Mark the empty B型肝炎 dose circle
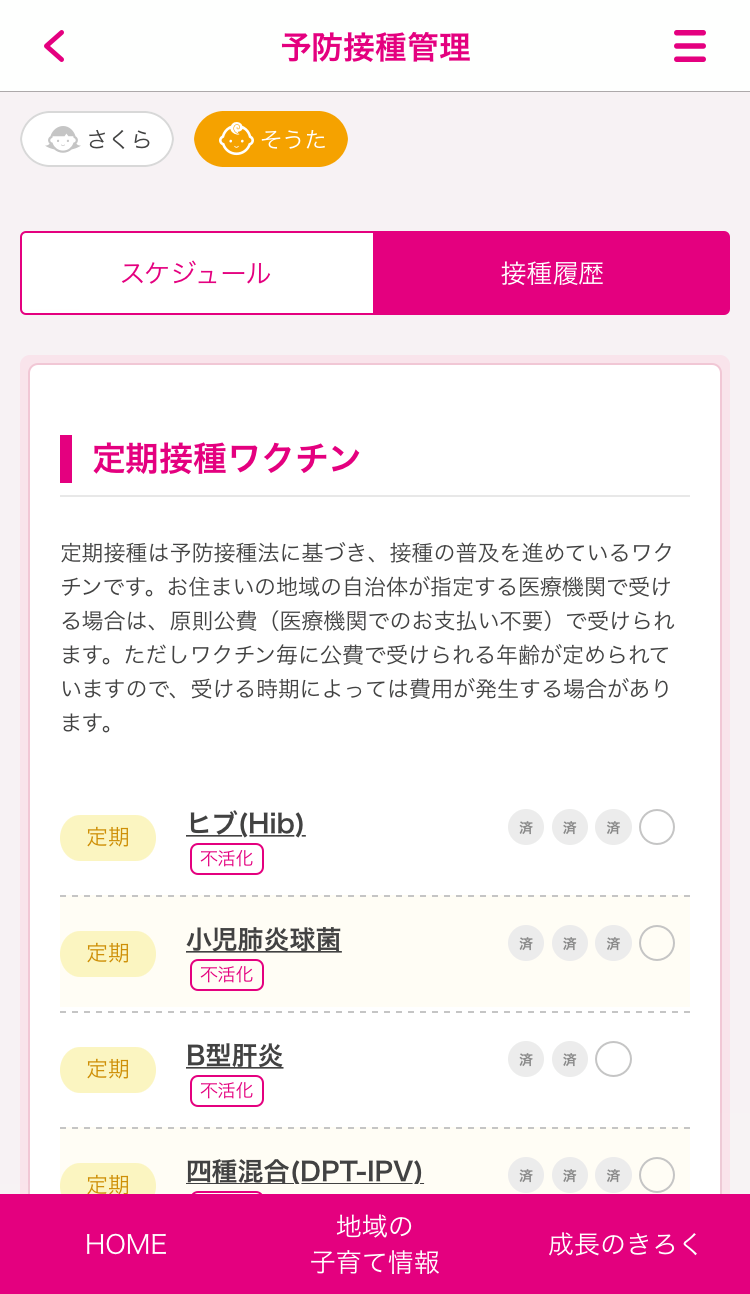750x1294 pixels. tap(614, 1059)
